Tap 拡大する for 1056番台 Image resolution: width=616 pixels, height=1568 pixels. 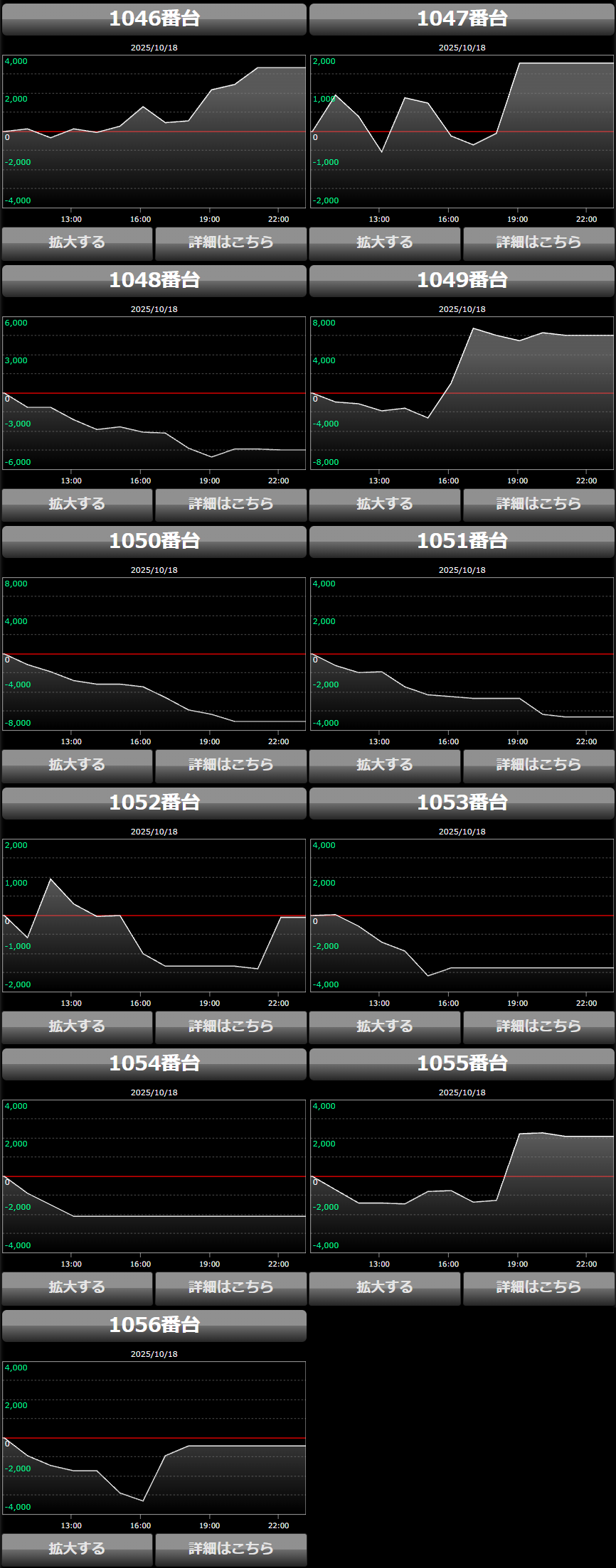coord(77,1550)
